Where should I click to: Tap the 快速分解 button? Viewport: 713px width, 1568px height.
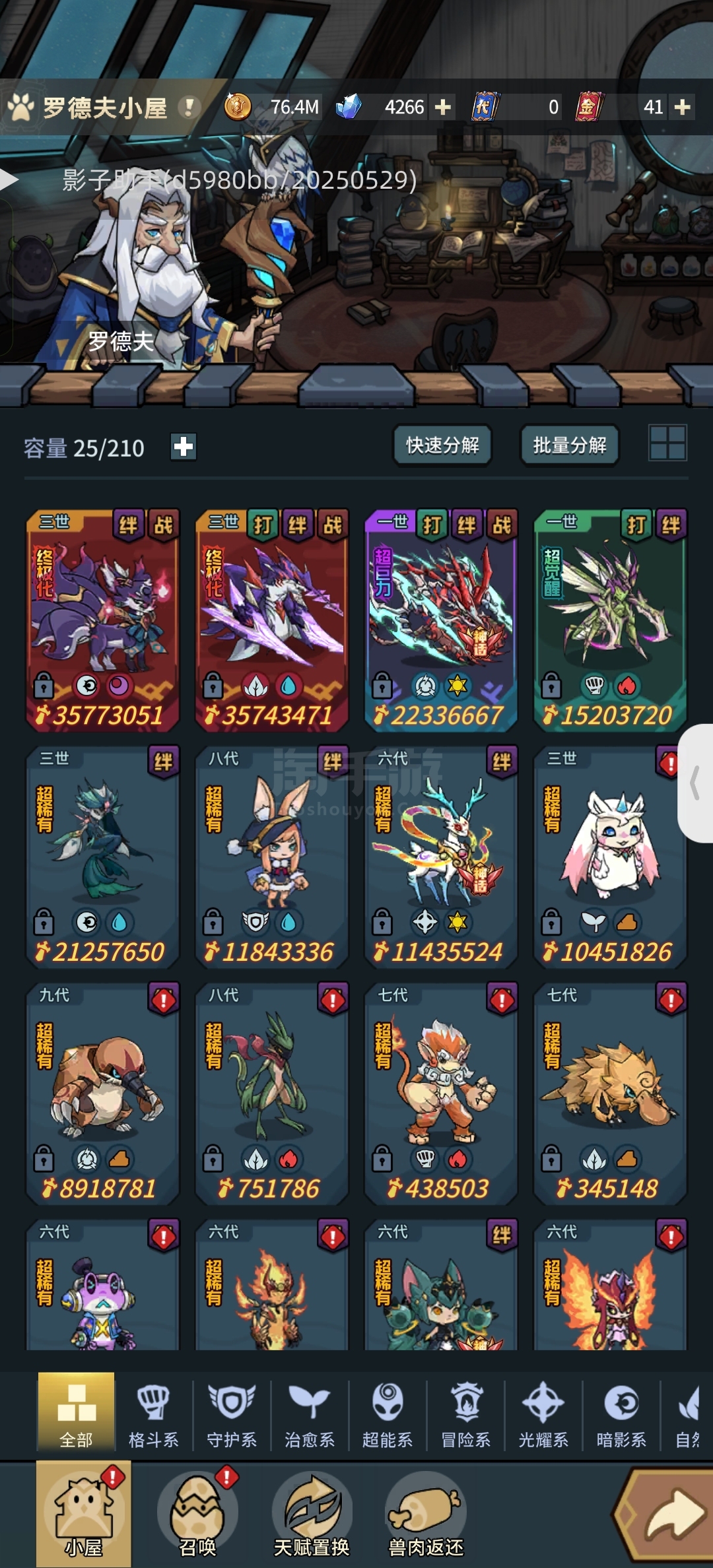point(442,445)
